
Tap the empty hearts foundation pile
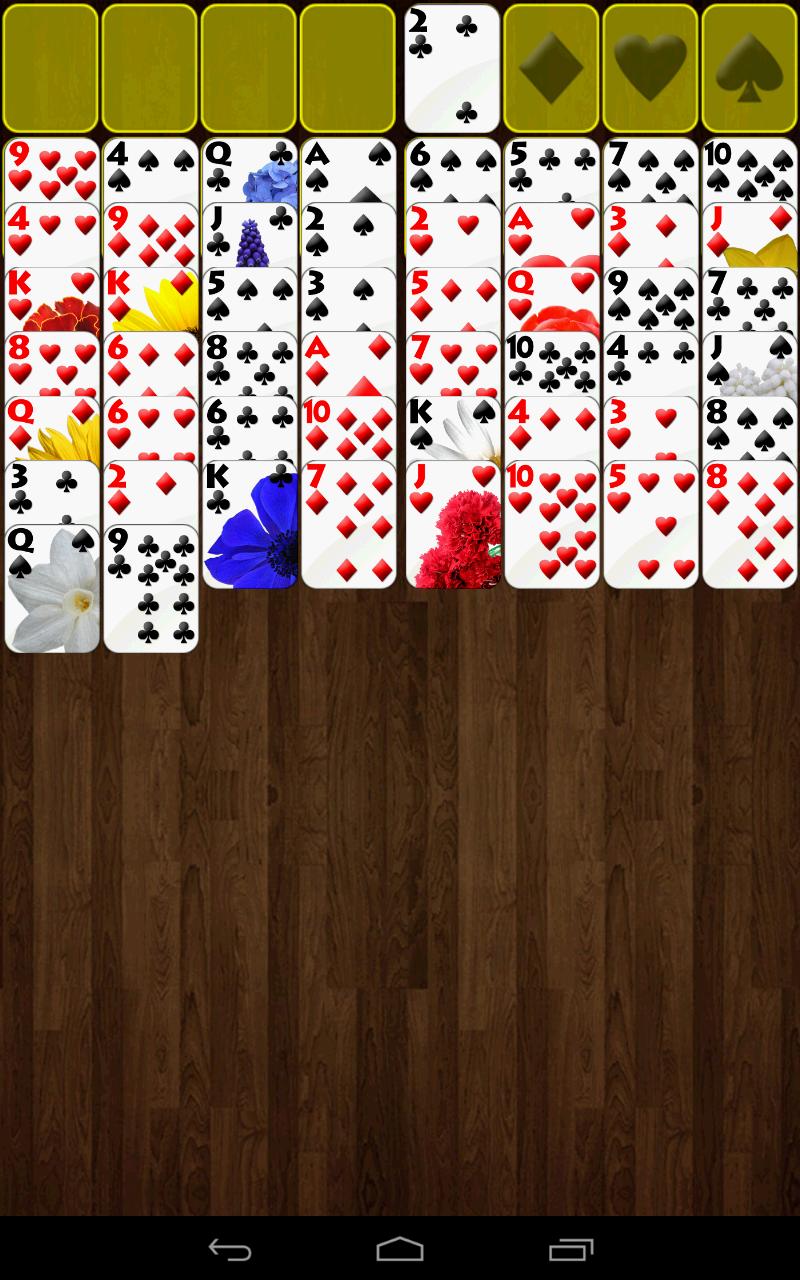point(651,68)
